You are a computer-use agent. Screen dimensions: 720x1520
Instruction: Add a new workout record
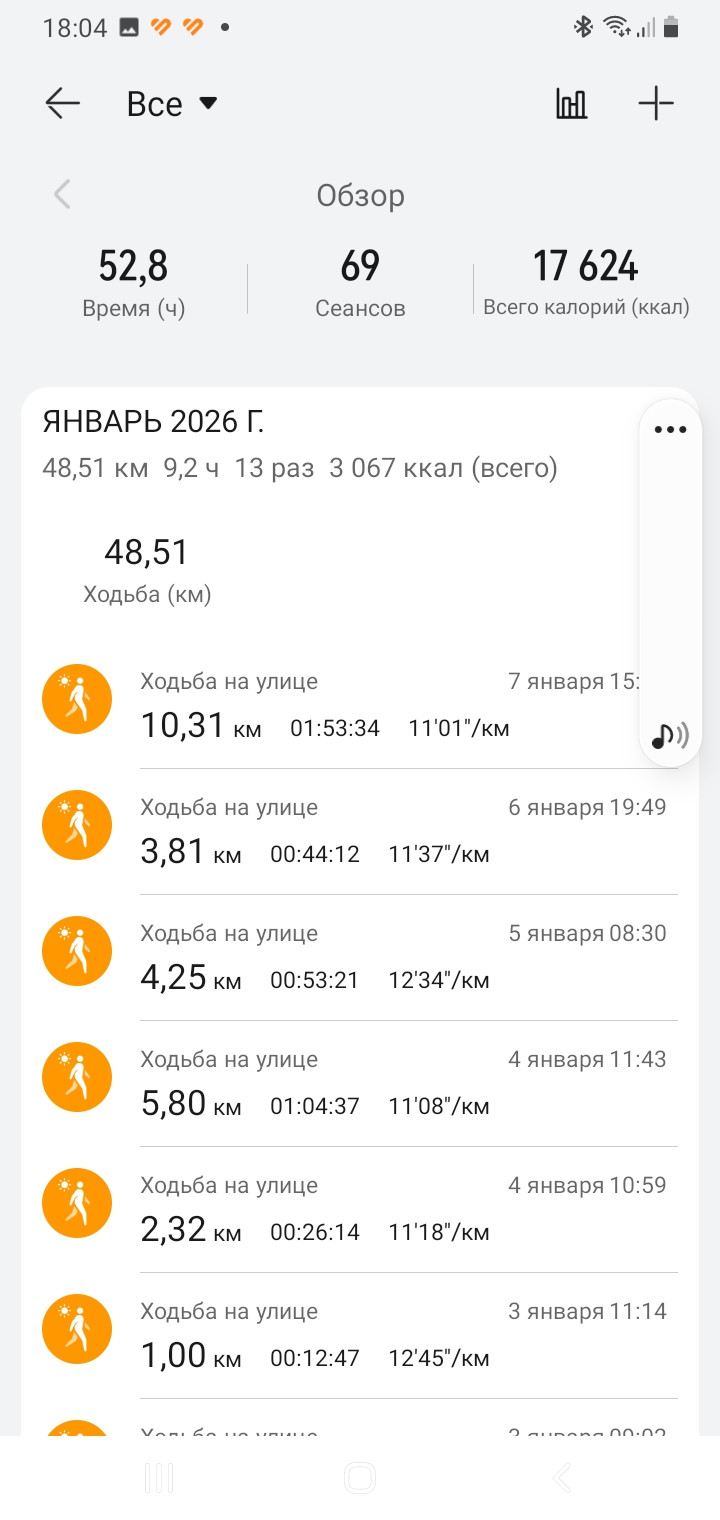pos(656,104)
